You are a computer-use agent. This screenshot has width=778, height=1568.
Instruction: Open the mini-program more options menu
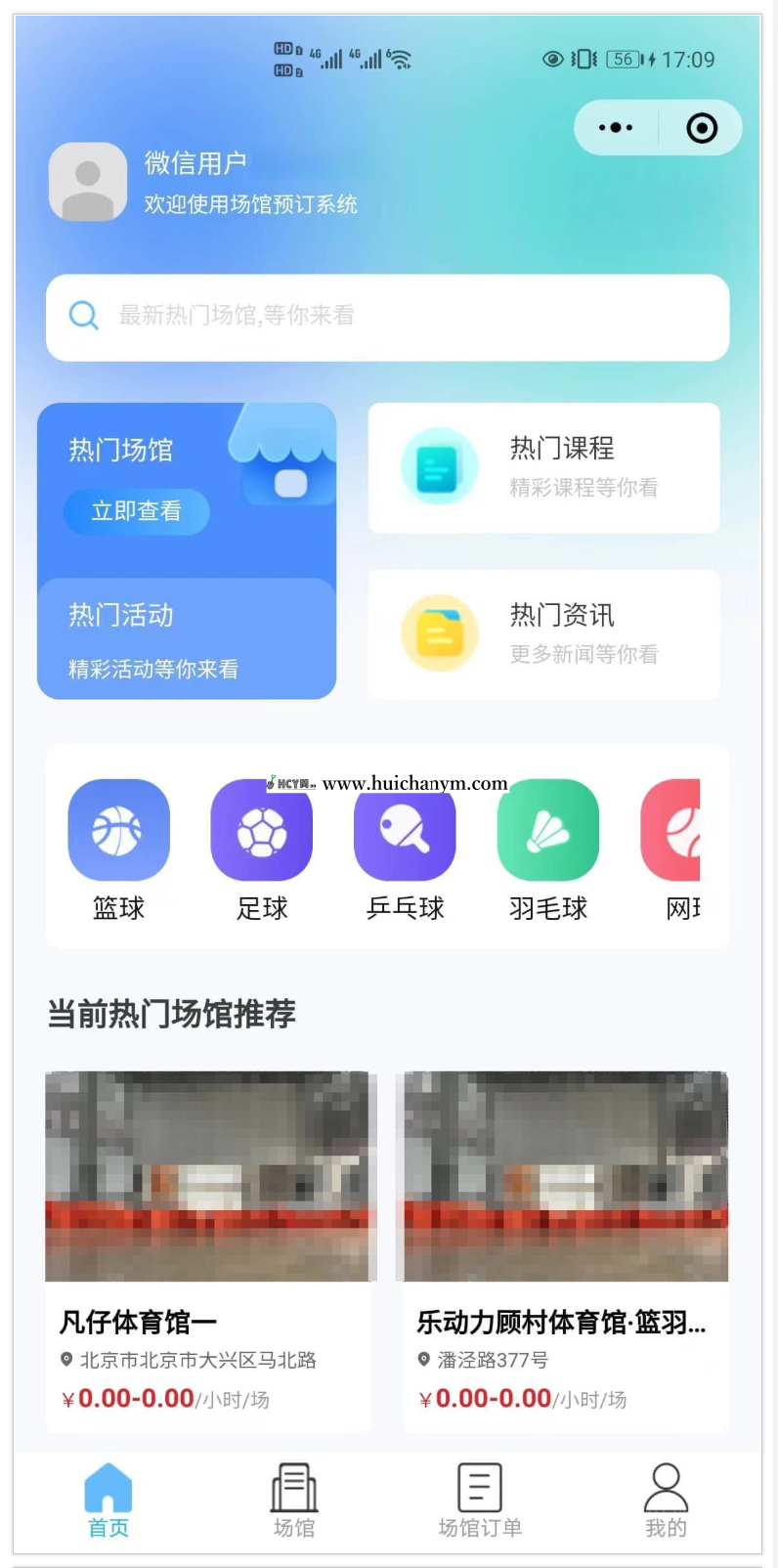pos(615,127)
